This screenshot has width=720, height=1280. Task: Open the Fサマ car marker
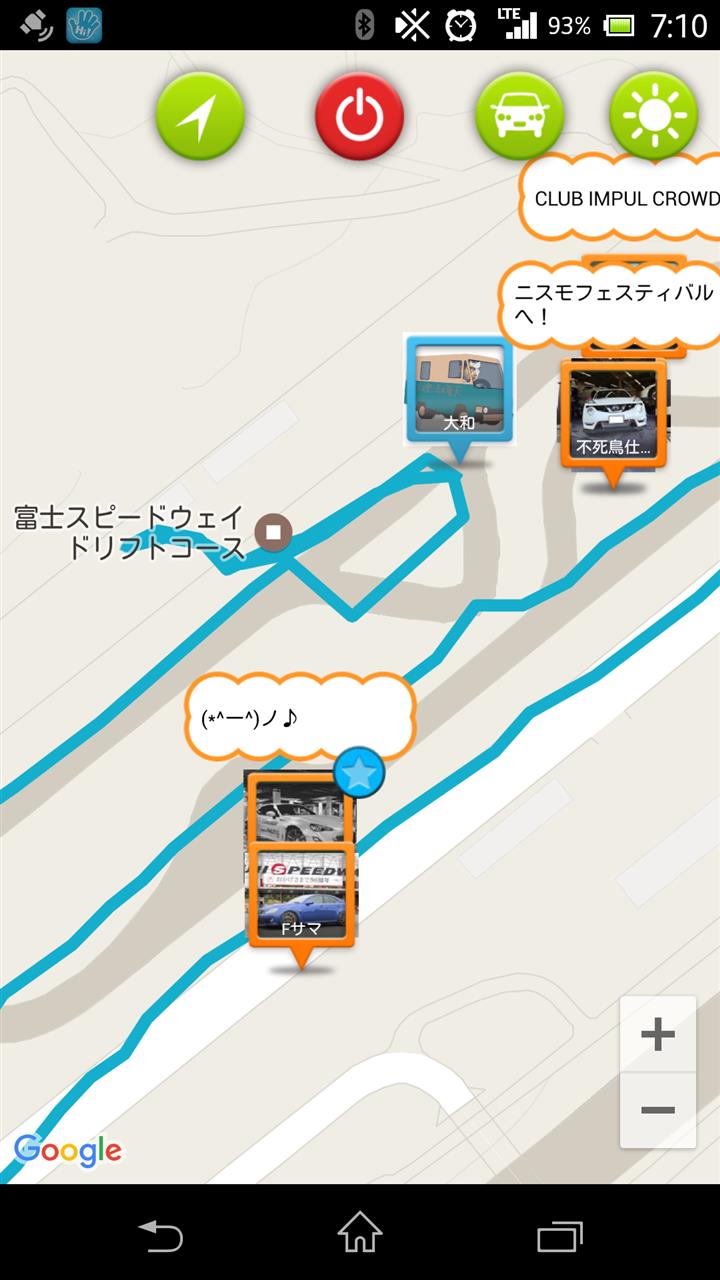(300, 896)
